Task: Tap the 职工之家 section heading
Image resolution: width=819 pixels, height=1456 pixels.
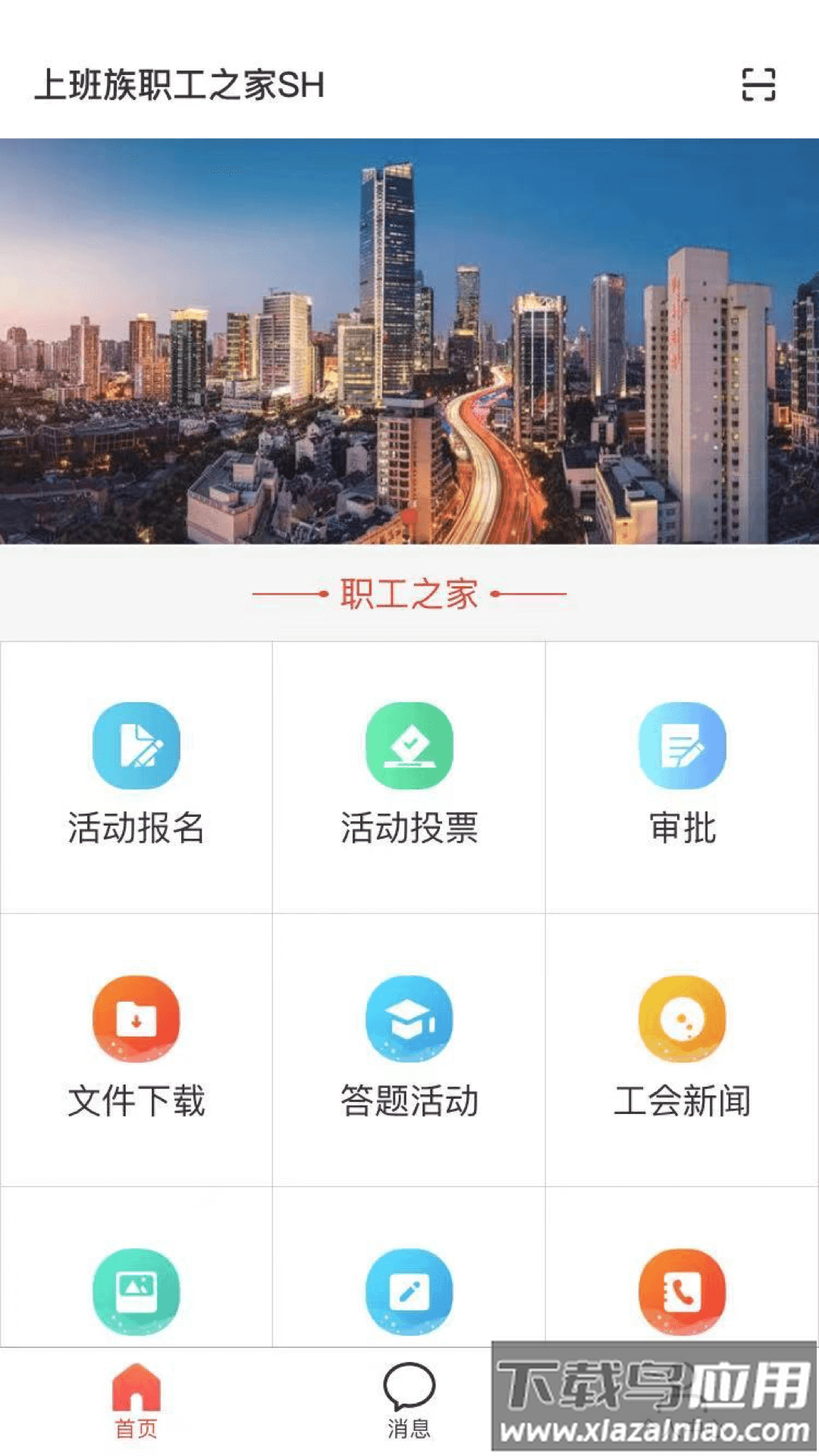Action: pyautogui.click(x=409, y=594)
